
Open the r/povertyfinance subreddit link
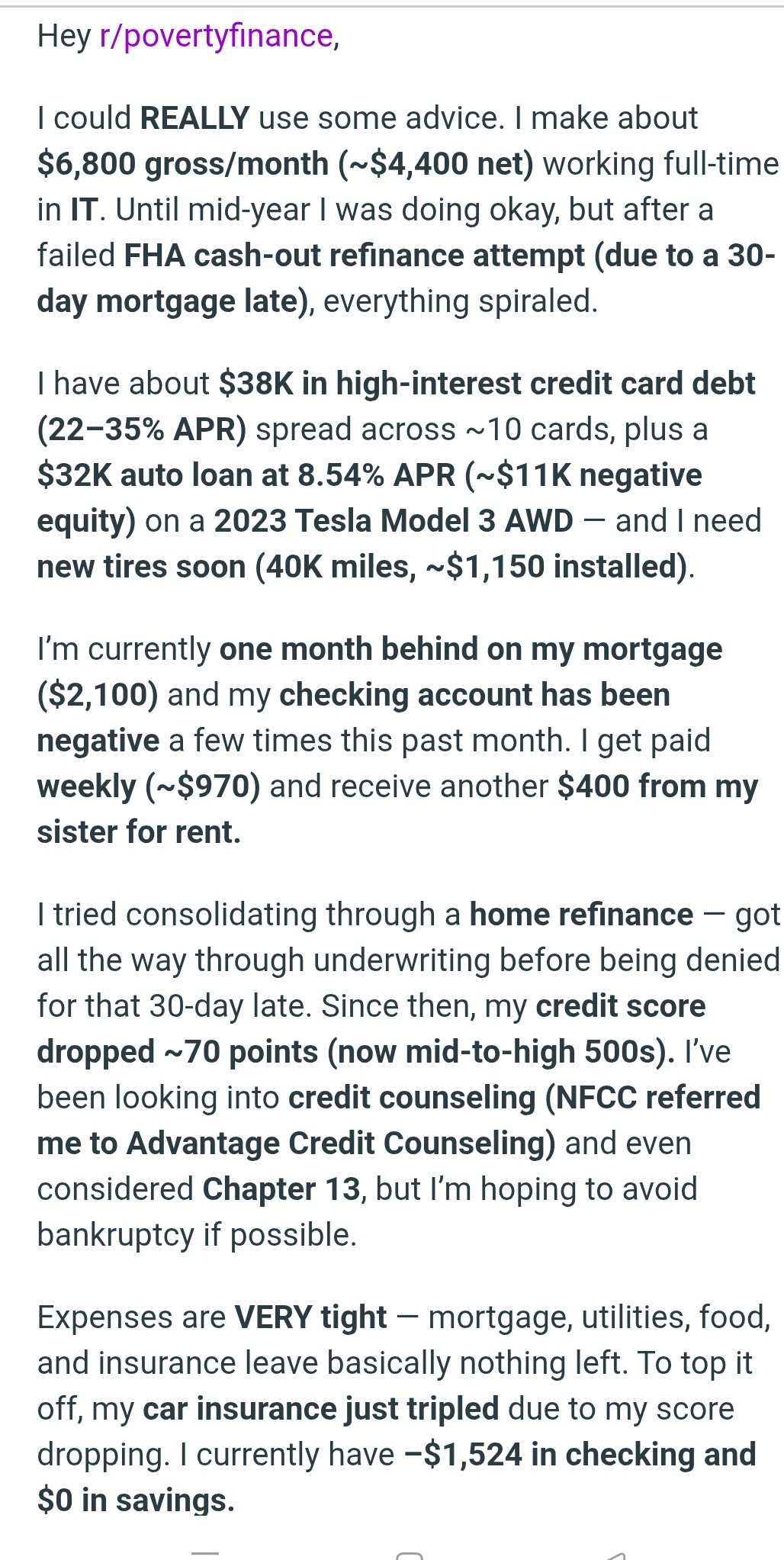click(216, 37)
